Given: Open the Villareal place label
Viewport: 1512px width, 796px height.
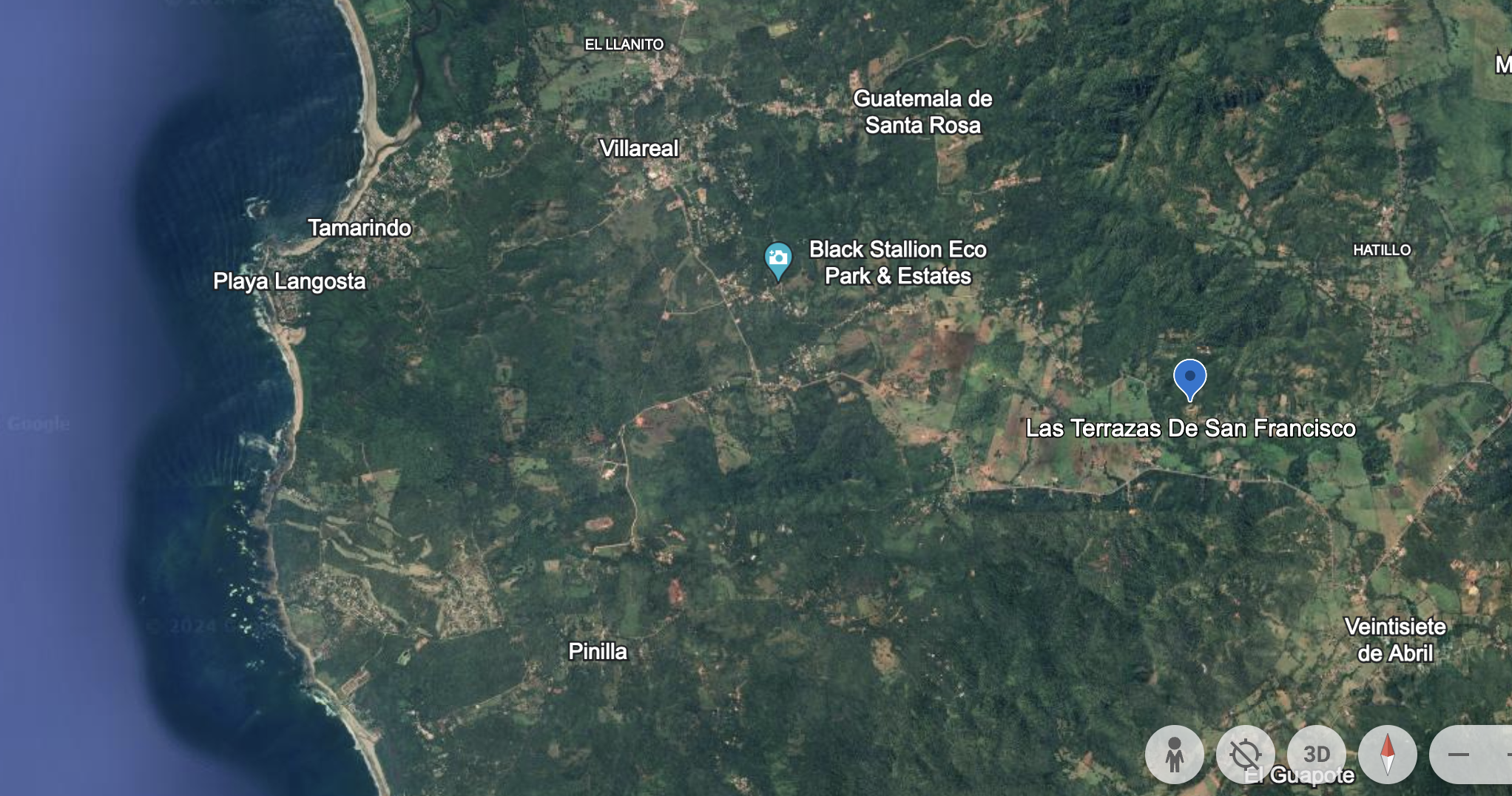Looking at the screenshot, I should tap(638, 149).
